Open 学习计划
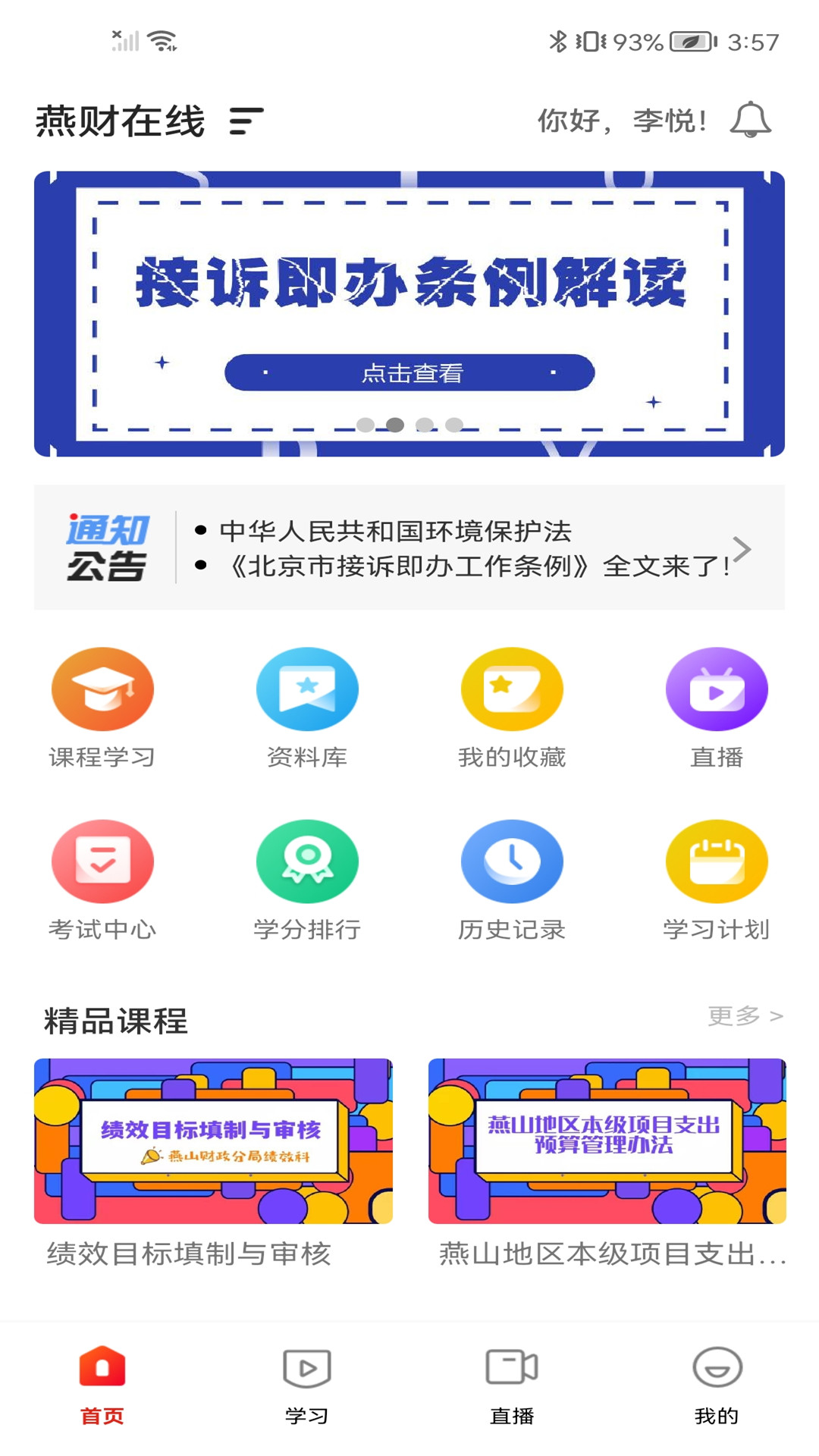 (717, 880)
